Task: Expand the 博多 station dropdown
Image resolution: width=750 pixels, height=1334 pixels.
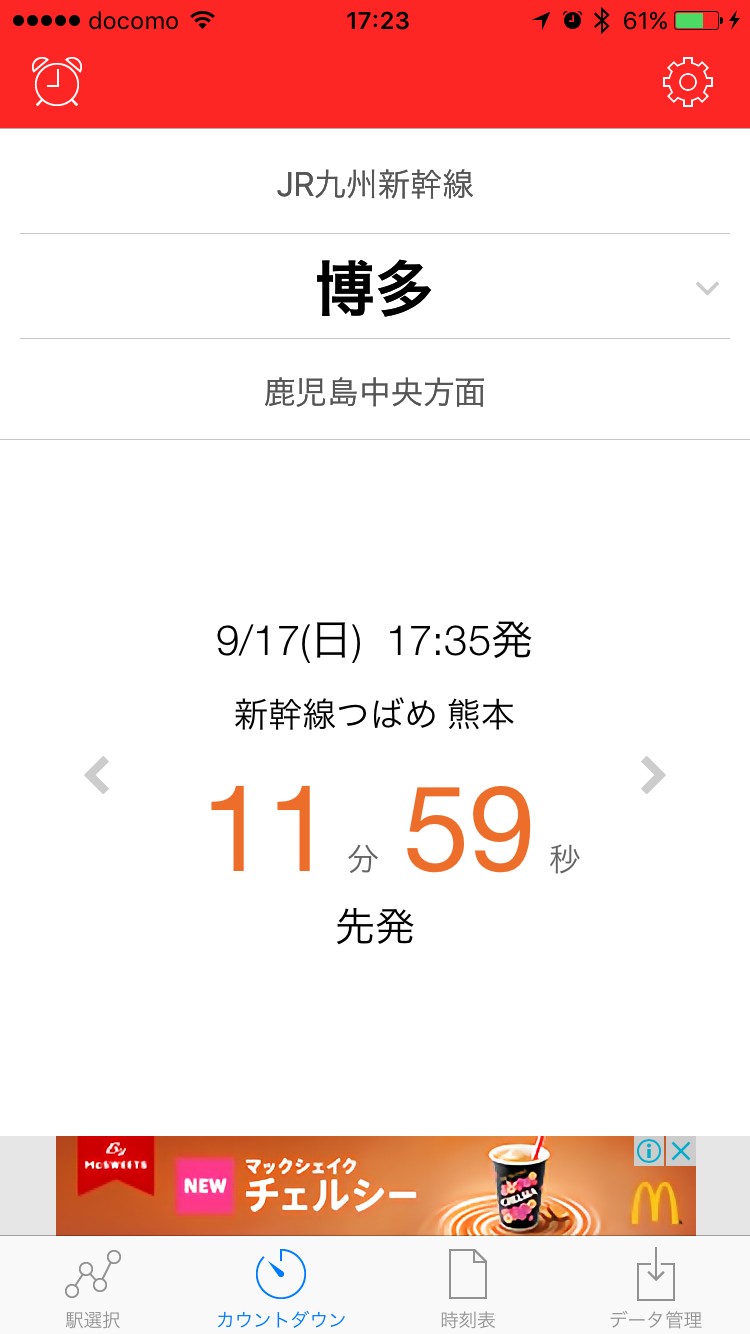Action: [x=707, y=288]
